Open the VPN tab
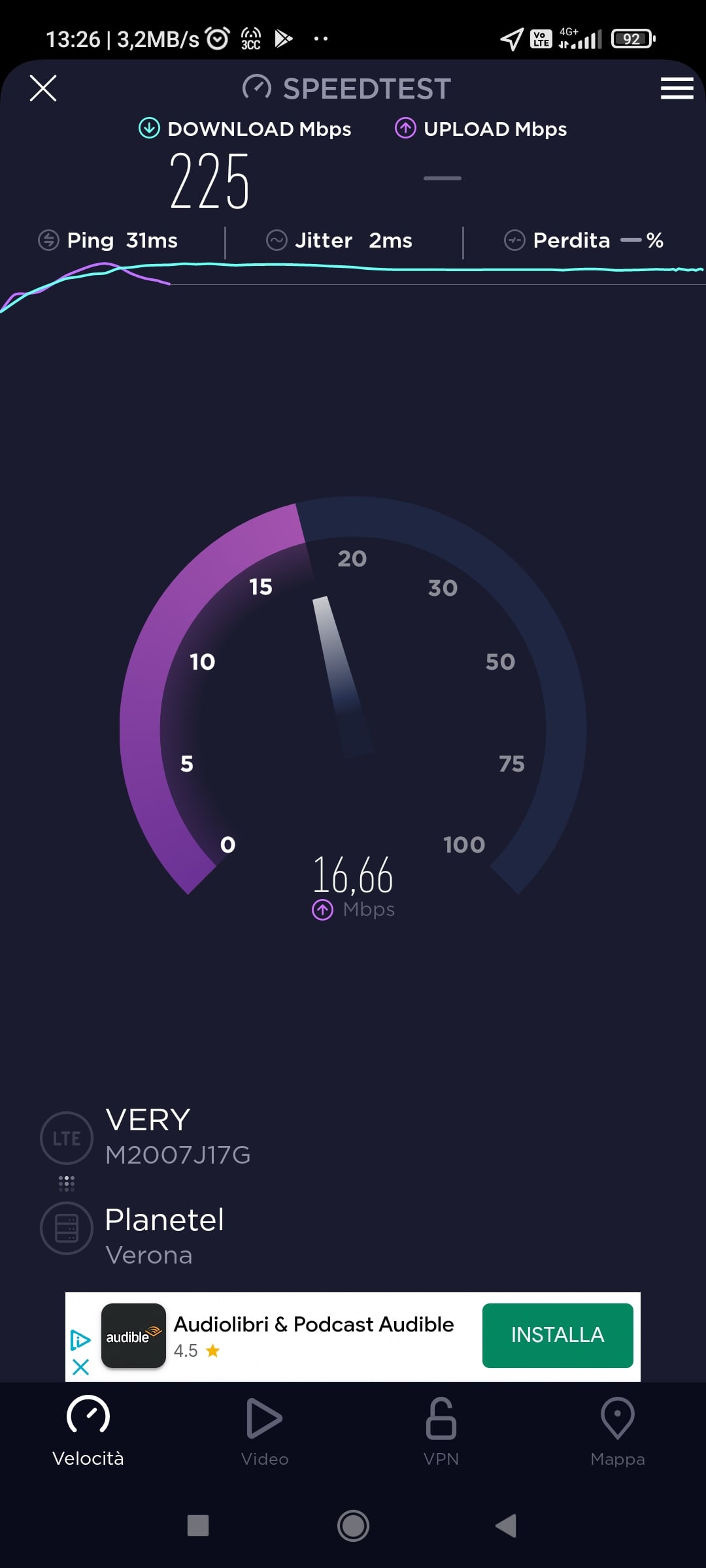The image size is (706, 1568). coord(441,1431)
